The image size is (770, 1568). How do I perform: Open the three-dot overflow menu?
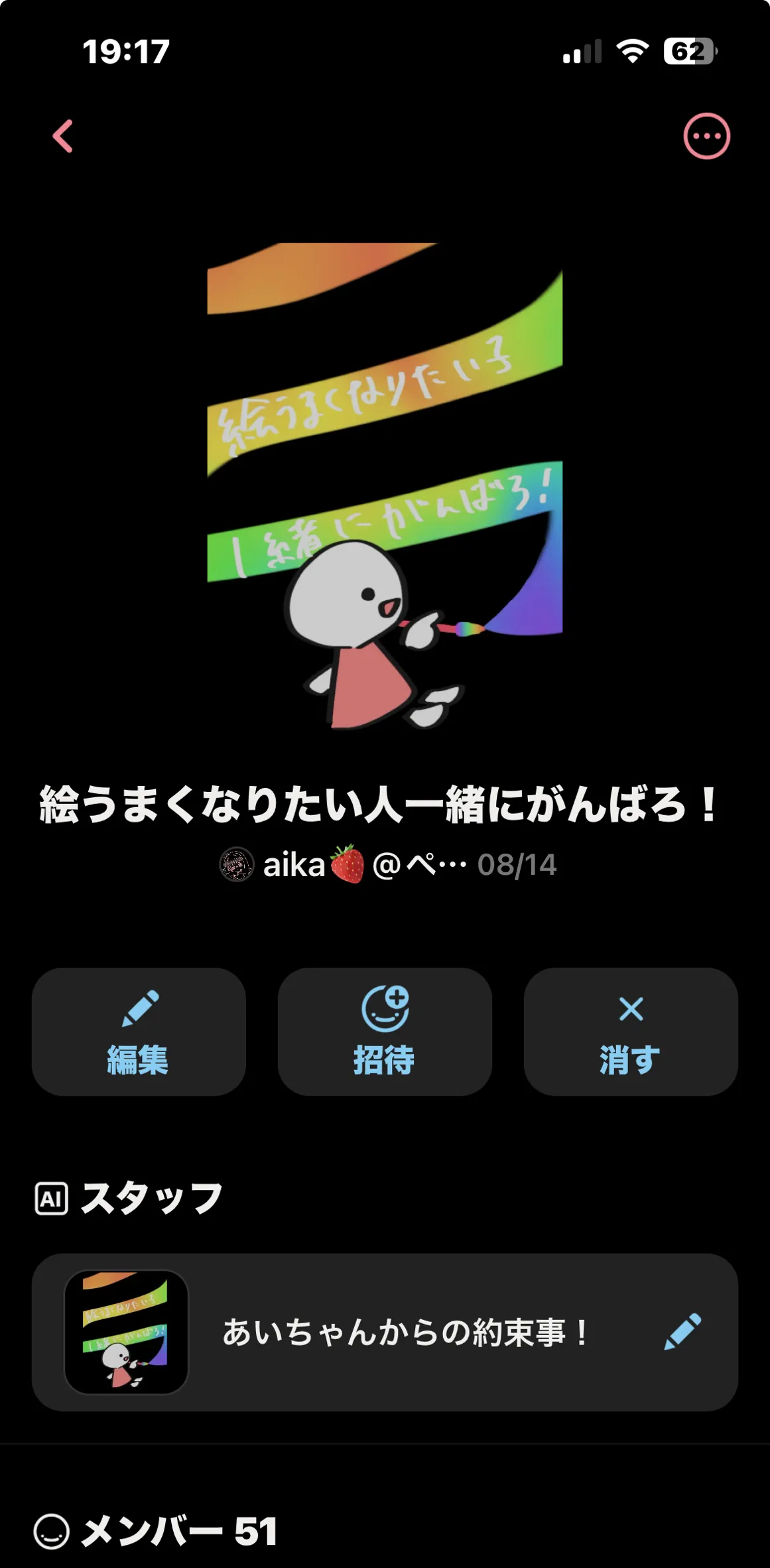click(x=706, y=136)
